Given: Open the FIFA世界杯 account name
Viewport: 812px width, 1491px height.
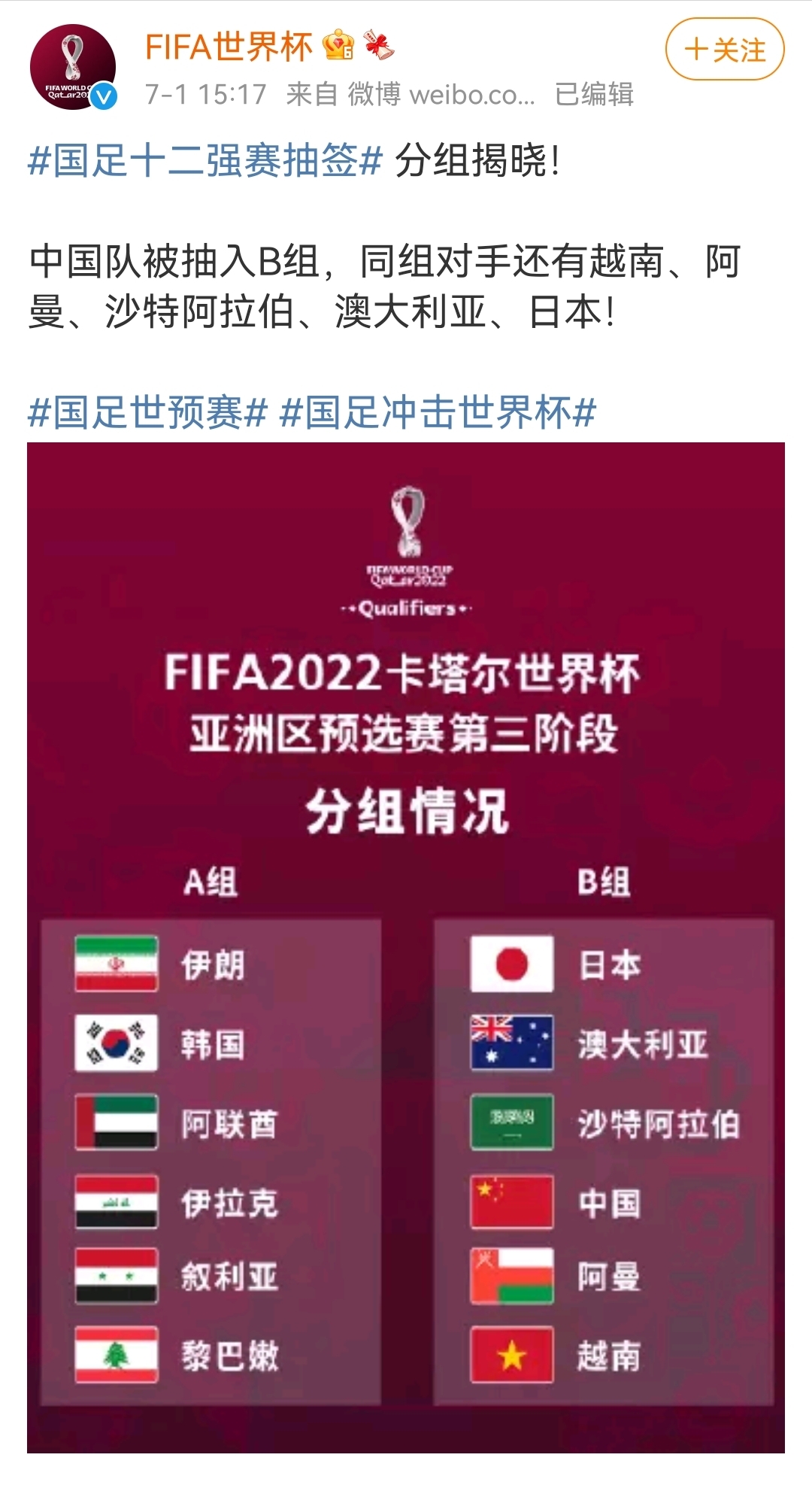Looking at the screenshot, I should (229, 47).
